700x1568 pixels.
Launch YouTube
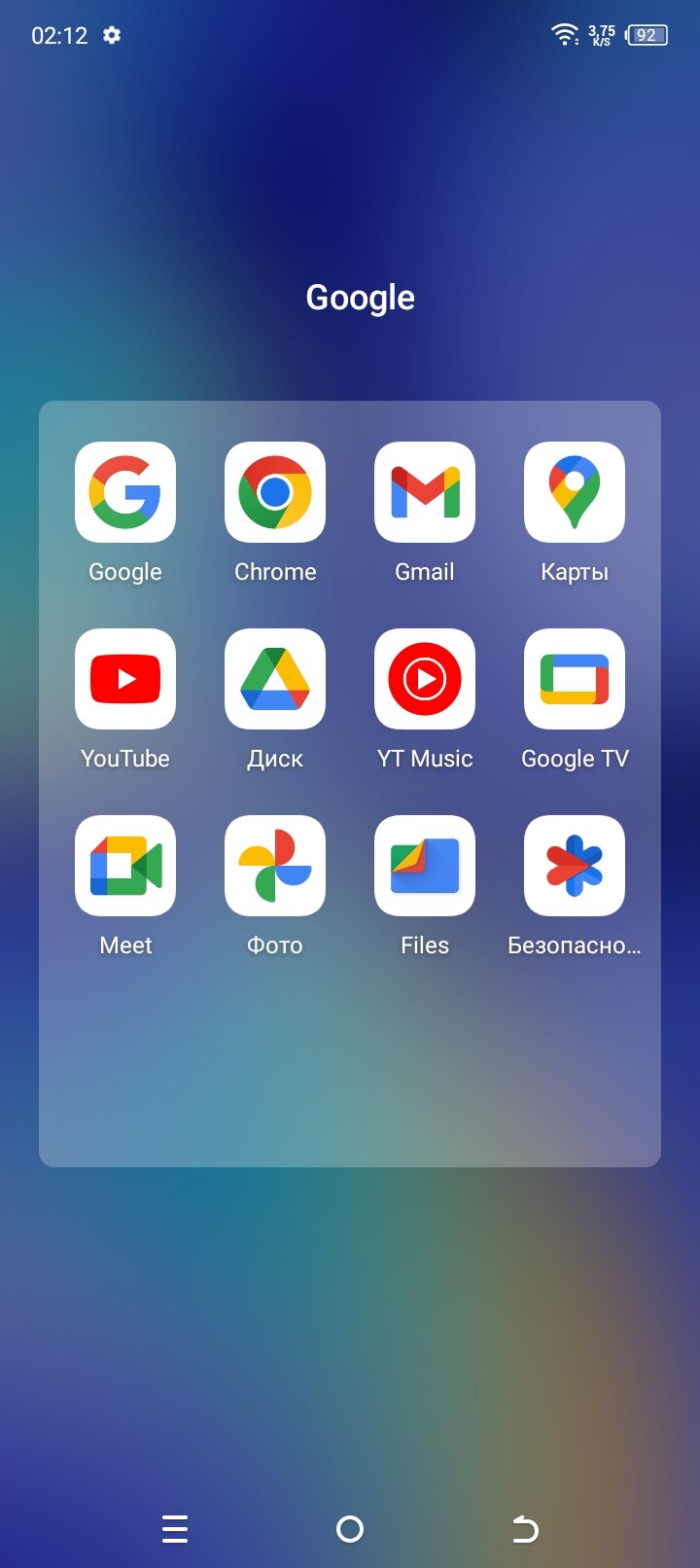pyautogui.click(x=125, y=679)
